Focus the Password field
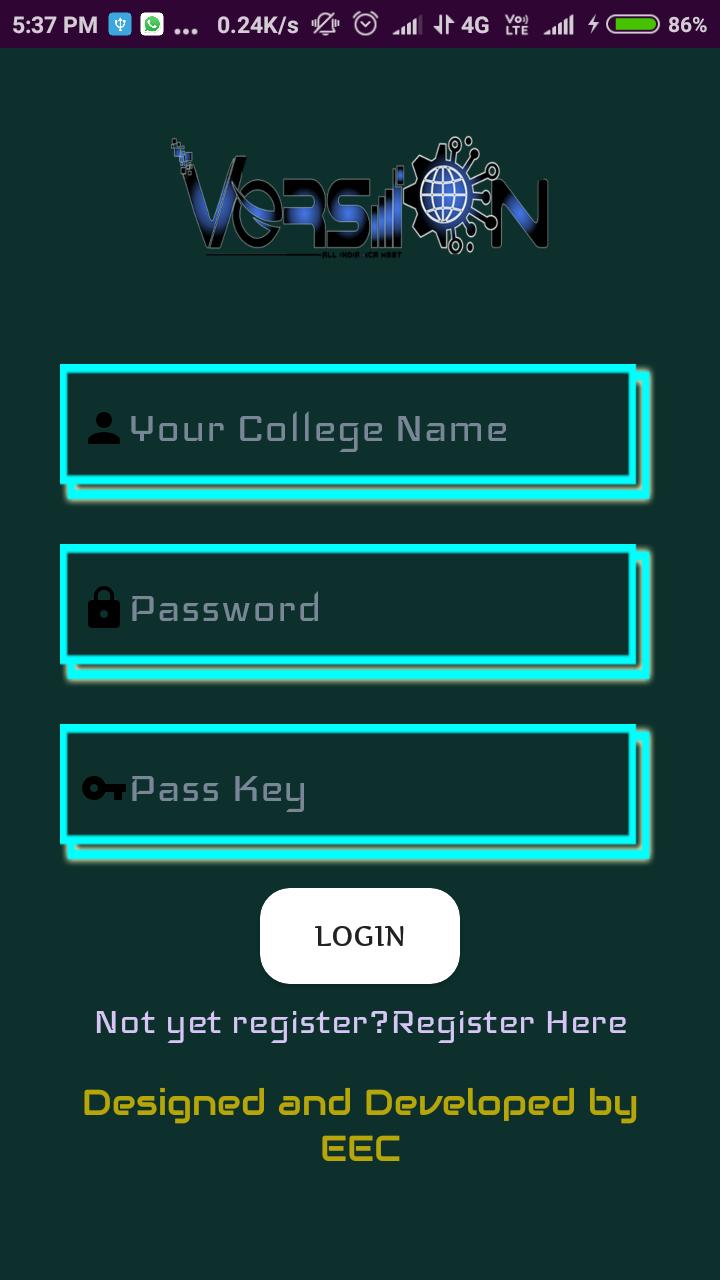 click(350, 608)
